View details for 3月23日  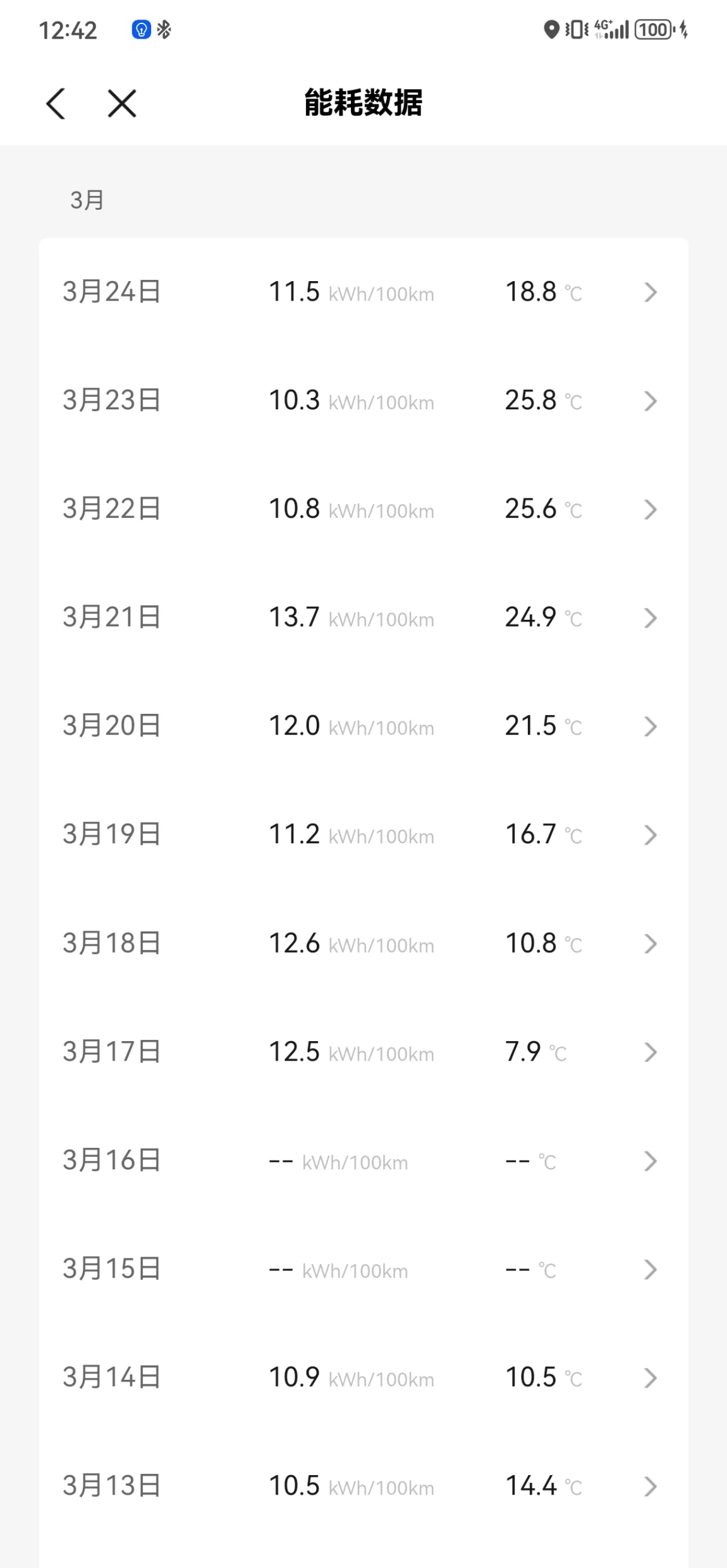click(363, 401)
